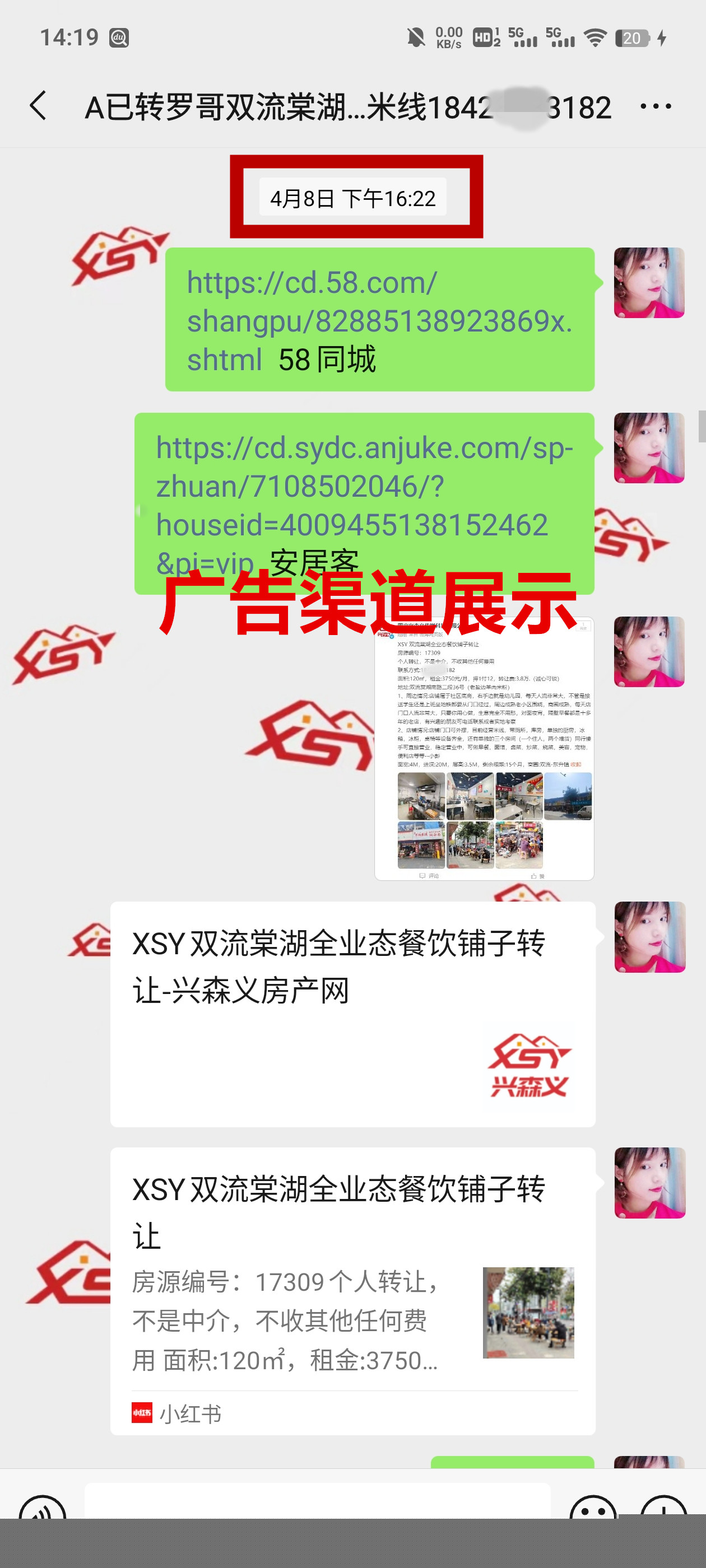
Task: Open the chat overflow menu
Action: 656,106
